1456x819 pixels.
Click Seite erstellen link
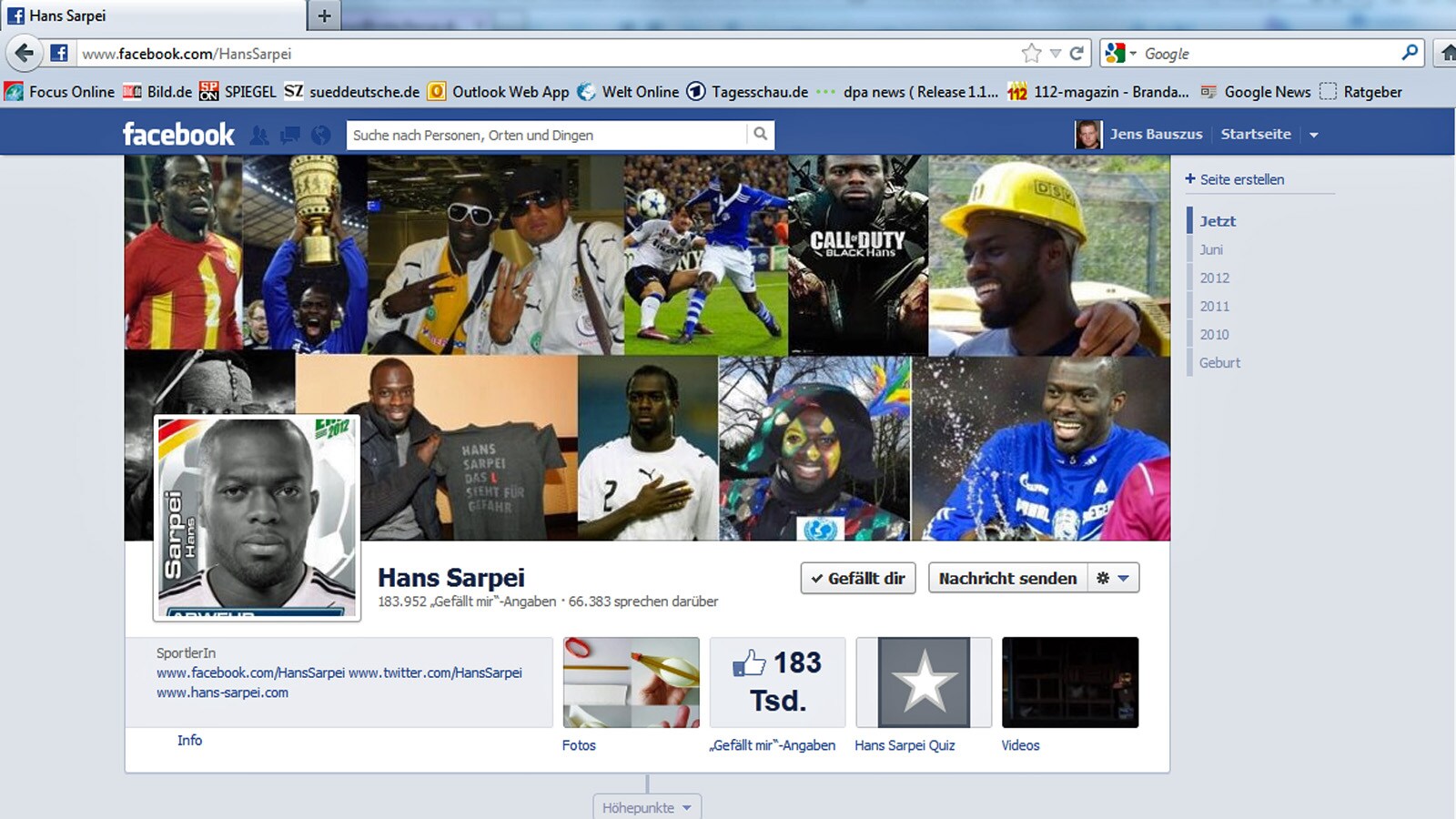pos(1241,179)
